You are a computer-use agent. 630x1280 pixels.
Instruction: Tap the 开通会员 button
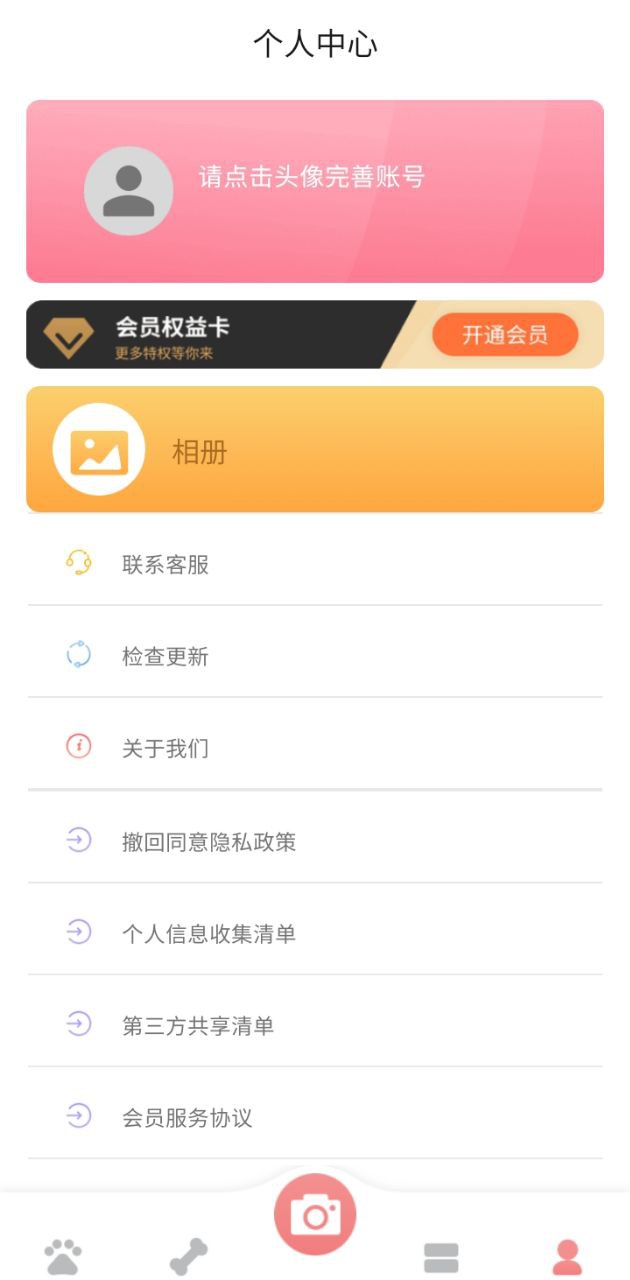tap(505, 335)
